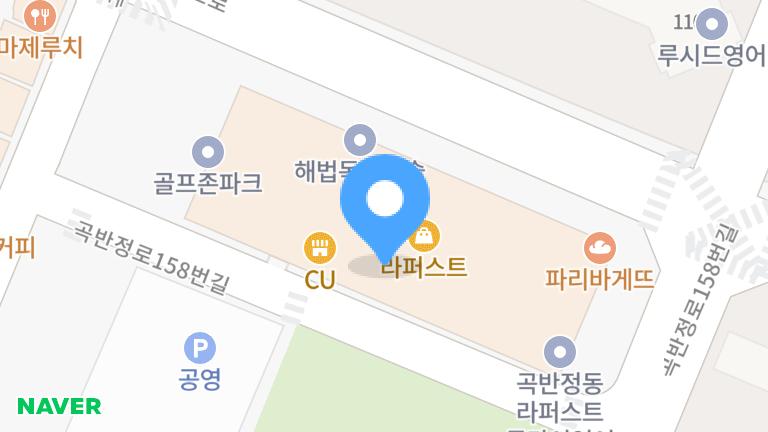Select the 루시드영어 place marker

[x=712, y=22]
